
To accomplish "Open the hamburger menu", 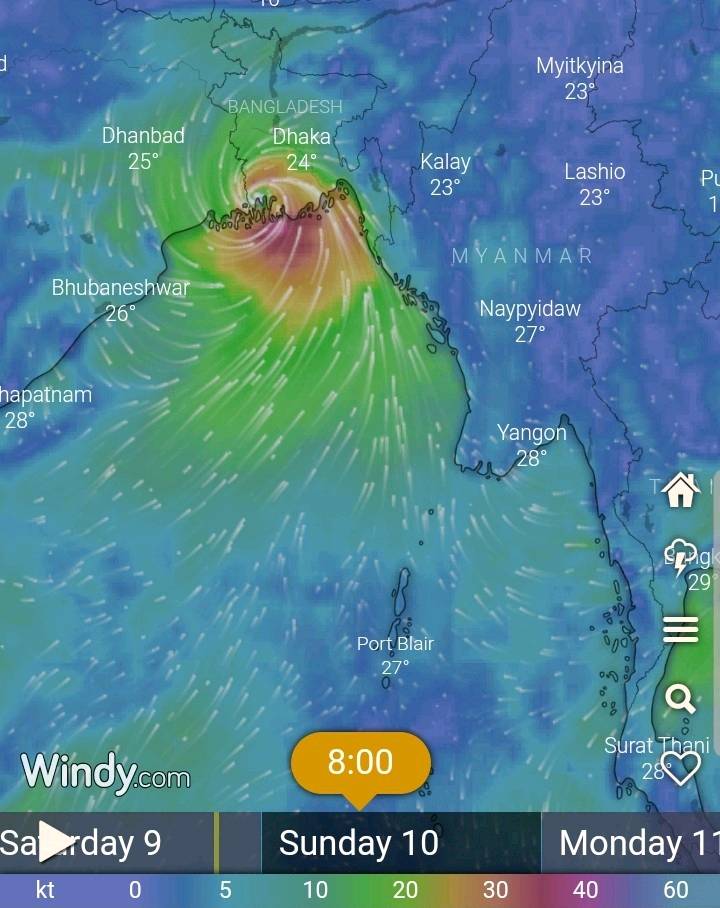I will 681,629.
